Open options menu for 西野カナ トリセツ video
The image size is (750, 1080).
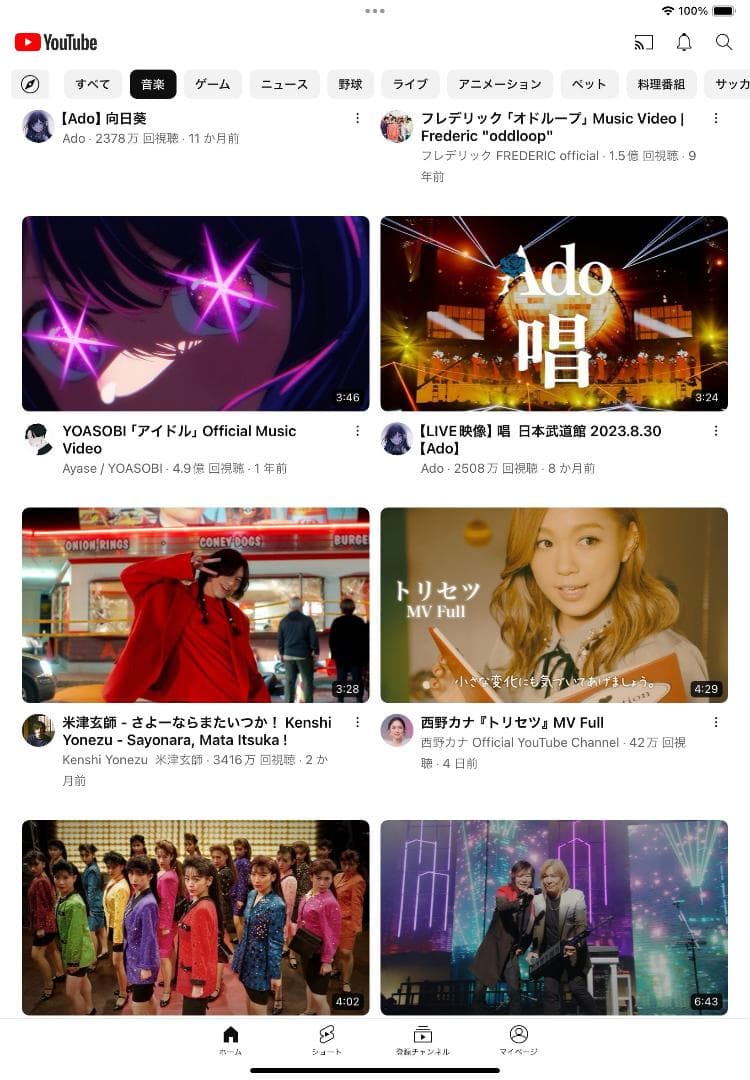click(x=716, y=722)
